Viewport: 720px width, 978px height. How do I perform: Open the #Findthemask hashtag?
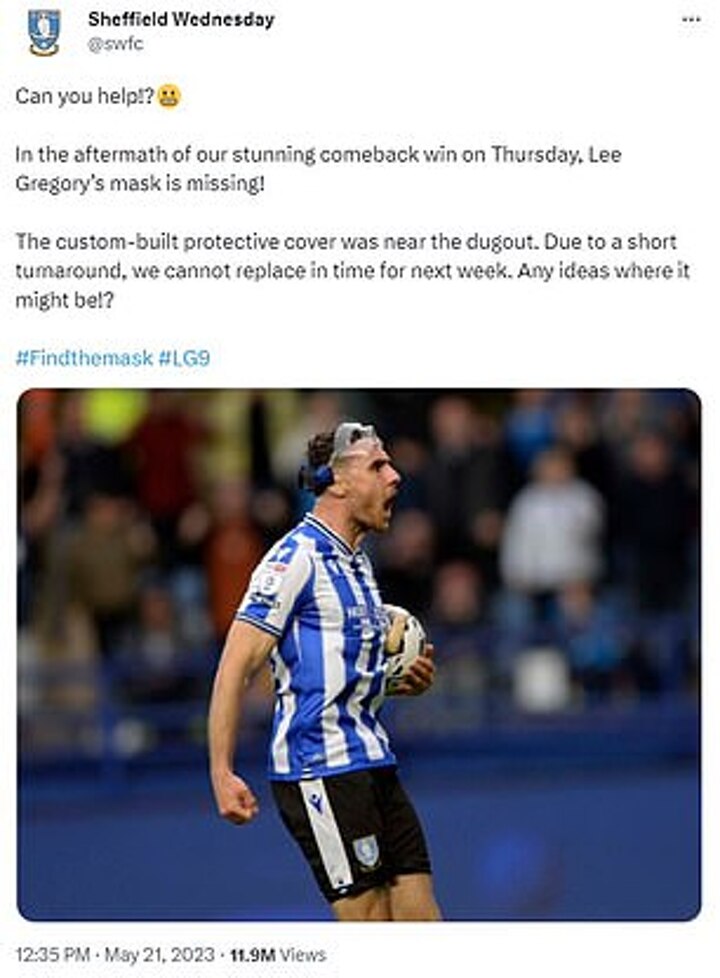click(84, 357)
